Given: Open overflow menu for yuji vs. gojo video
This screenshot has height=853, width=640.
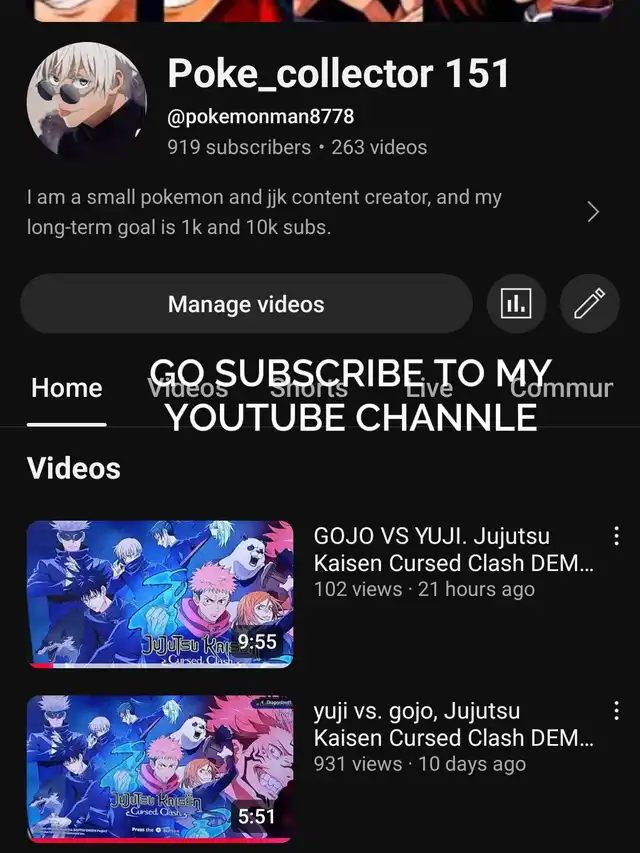Looking at the screenshot, I should point(616,712).
